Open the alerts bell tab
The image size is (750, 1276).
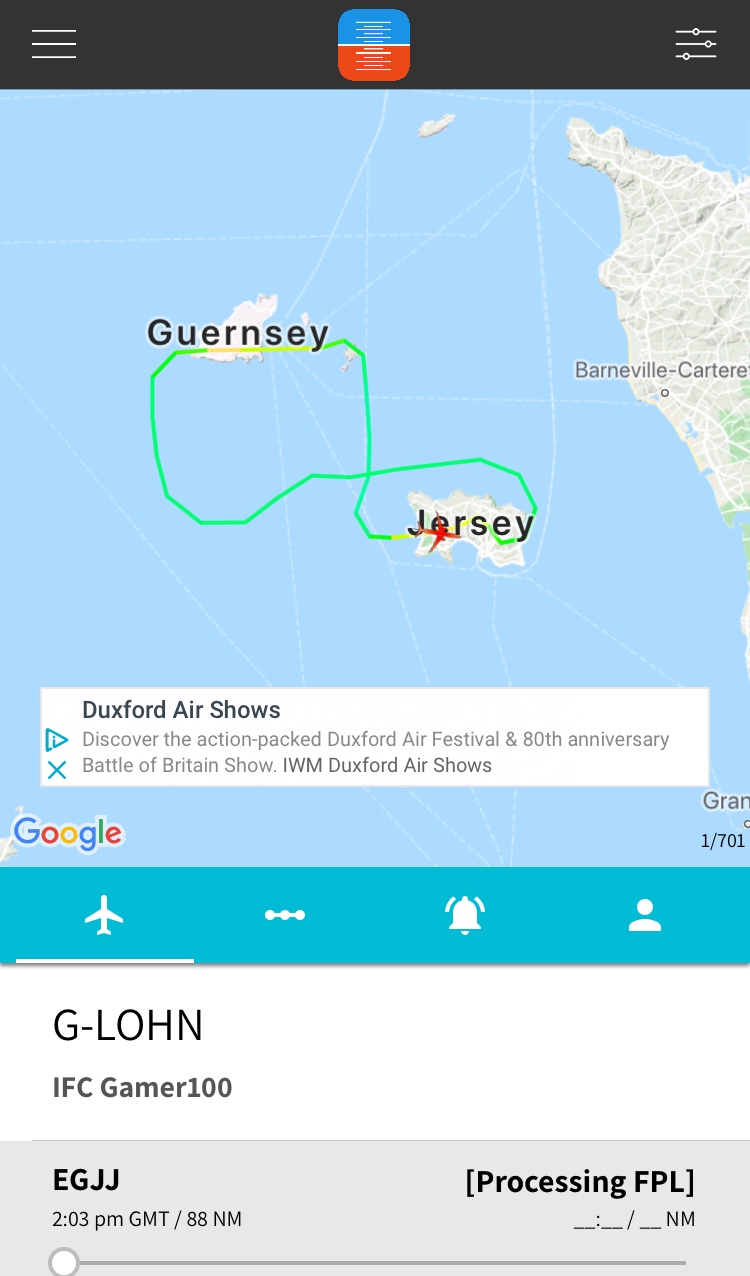point(465,914)
